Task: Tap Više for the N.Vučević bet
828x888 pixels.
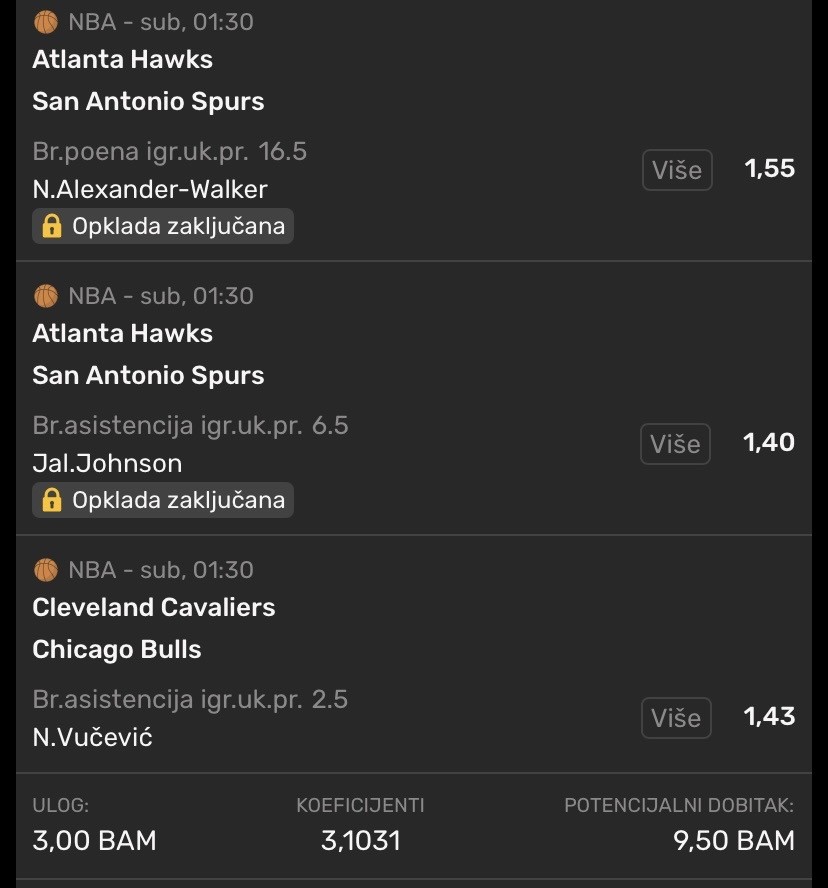Action: [676, 718]
